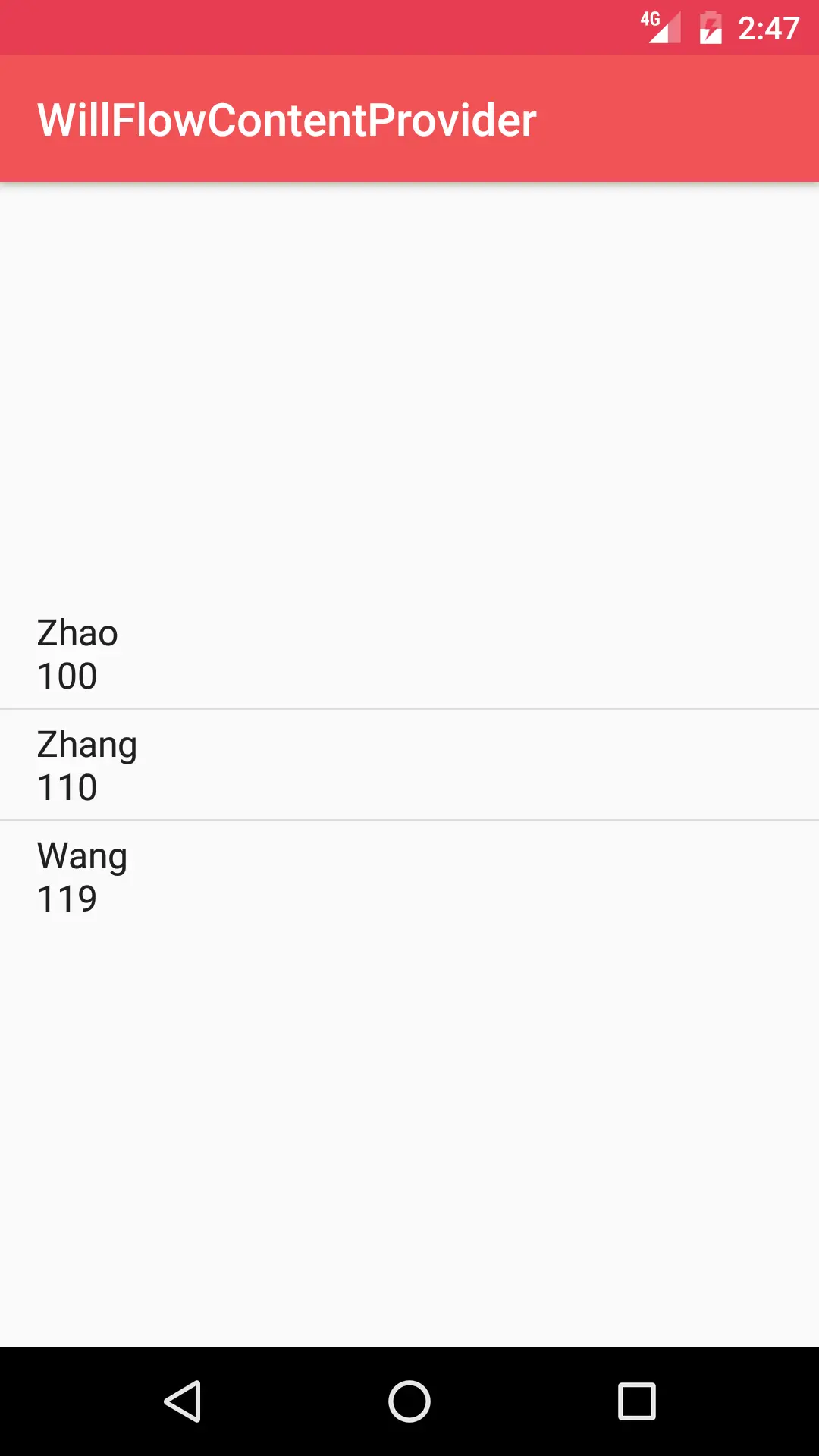Tap the Wang 119 entry
819x1456 pixels.
tap(409, 876)
